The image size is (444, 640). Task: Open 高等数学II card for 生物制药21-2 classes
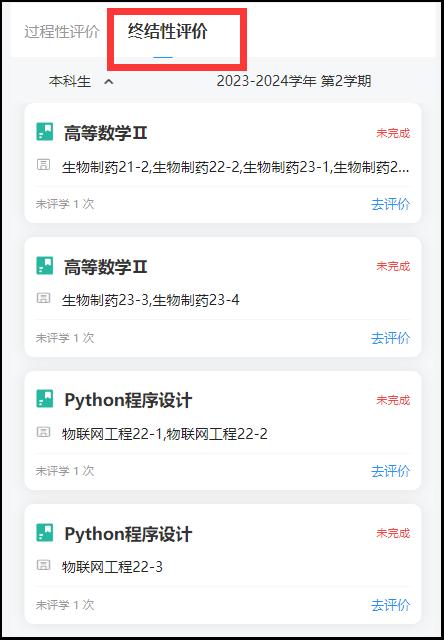[223, 163]
